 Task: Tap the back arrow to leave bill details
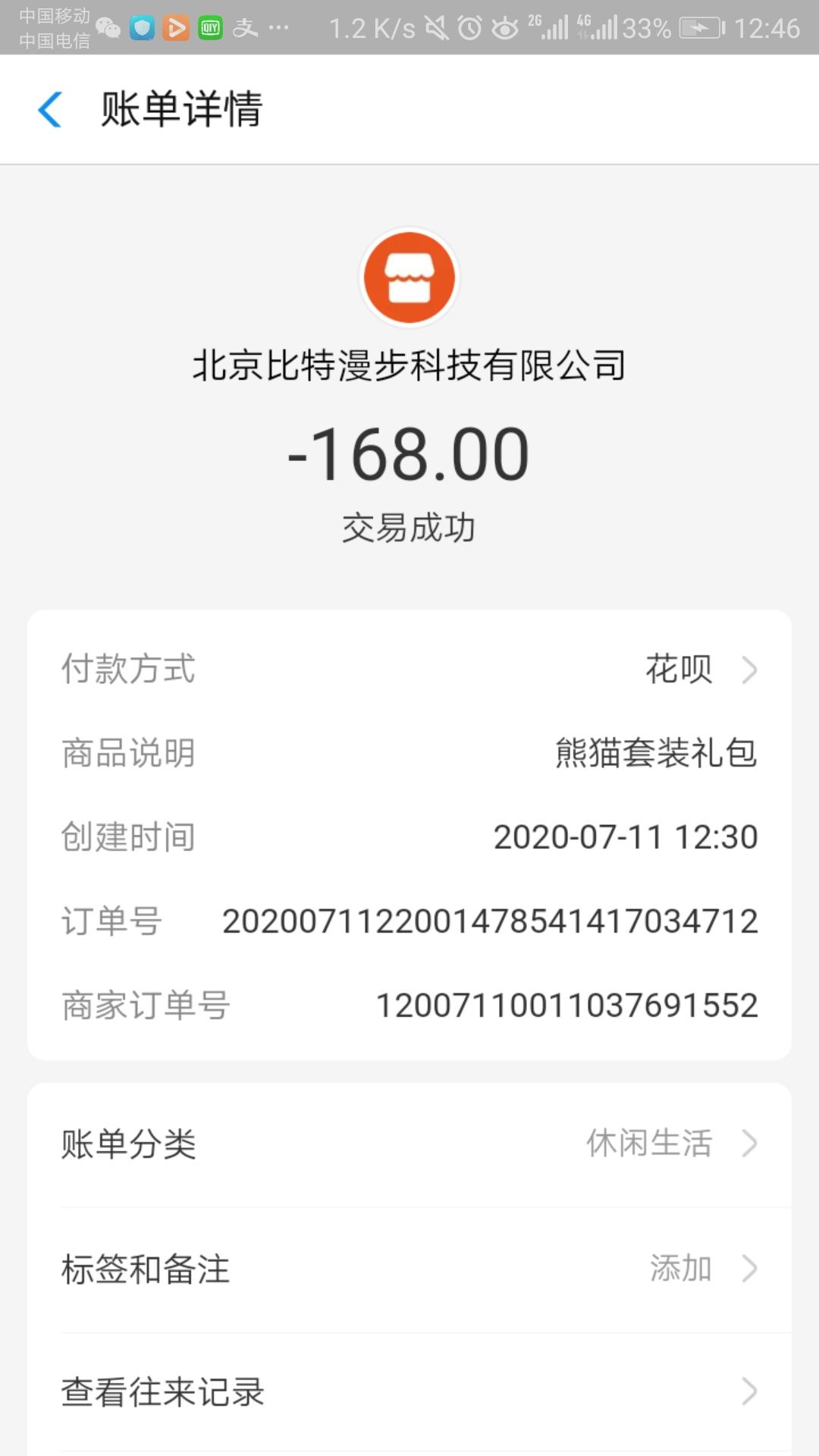pos(50,109)
